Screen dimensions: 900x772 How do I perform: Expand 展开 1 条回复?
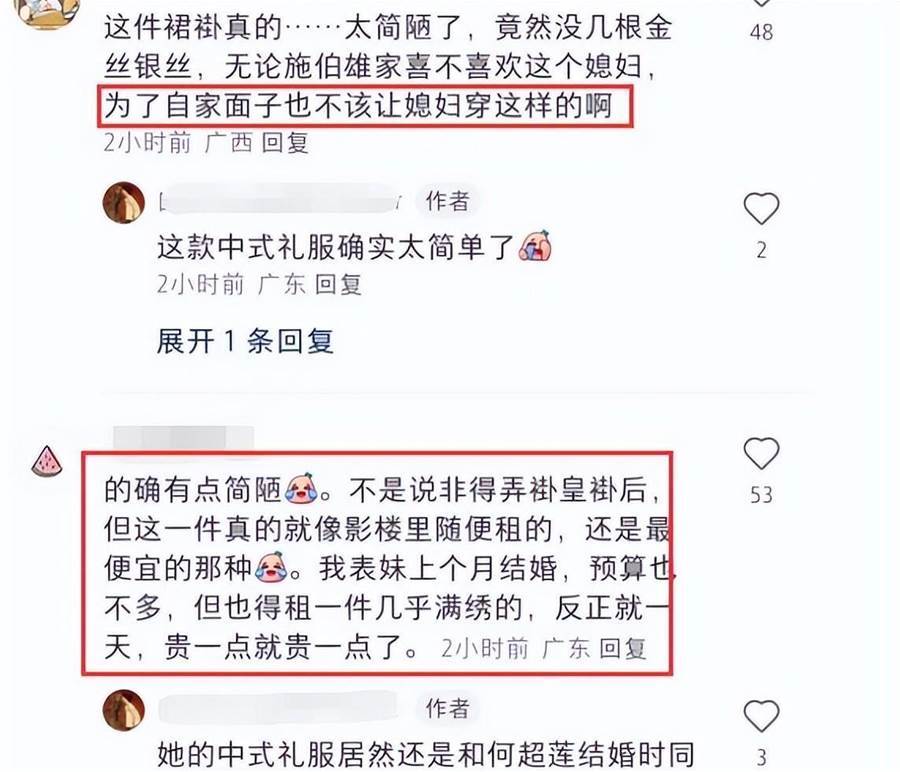click(x=245, y=342)
